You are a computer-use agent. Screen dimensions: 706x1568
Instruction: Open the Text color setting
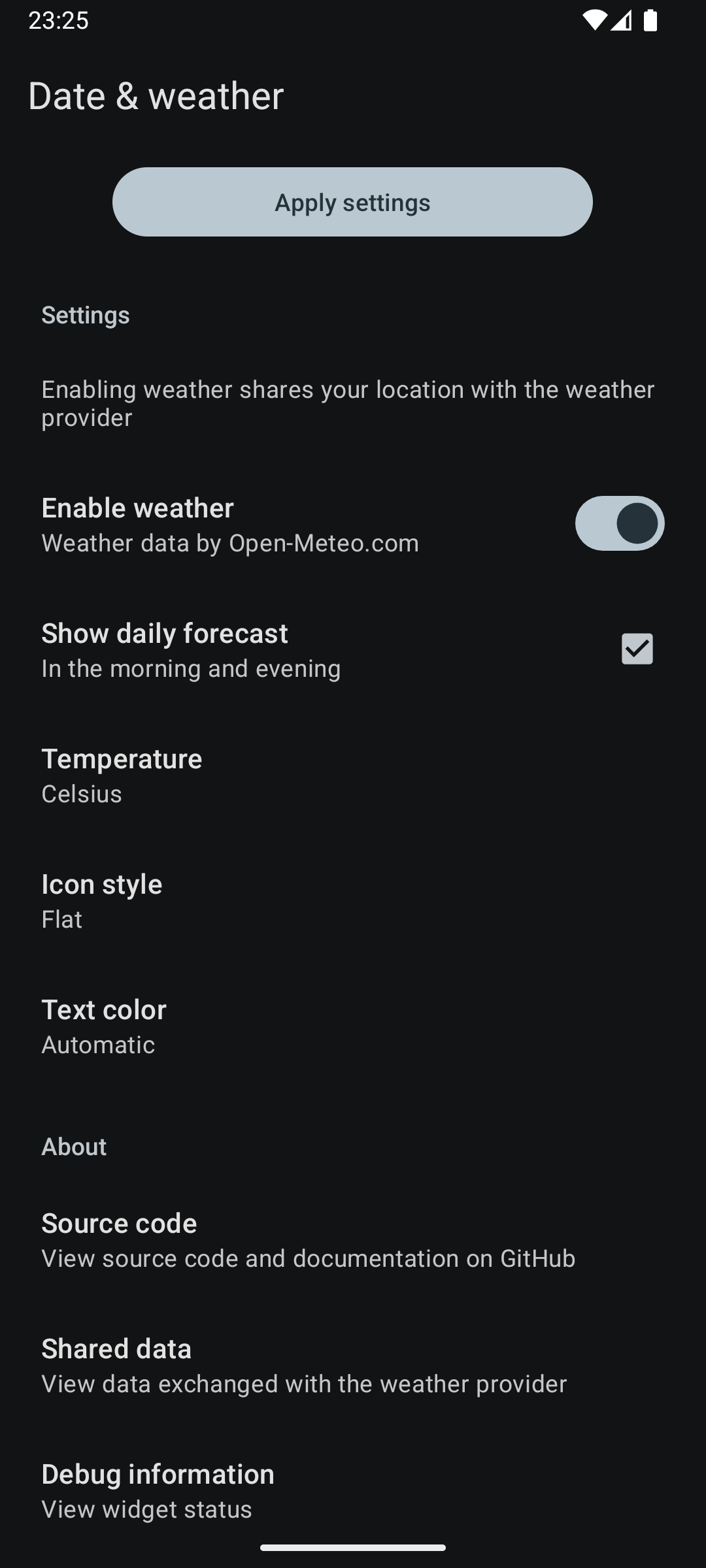click(353, 1026)
